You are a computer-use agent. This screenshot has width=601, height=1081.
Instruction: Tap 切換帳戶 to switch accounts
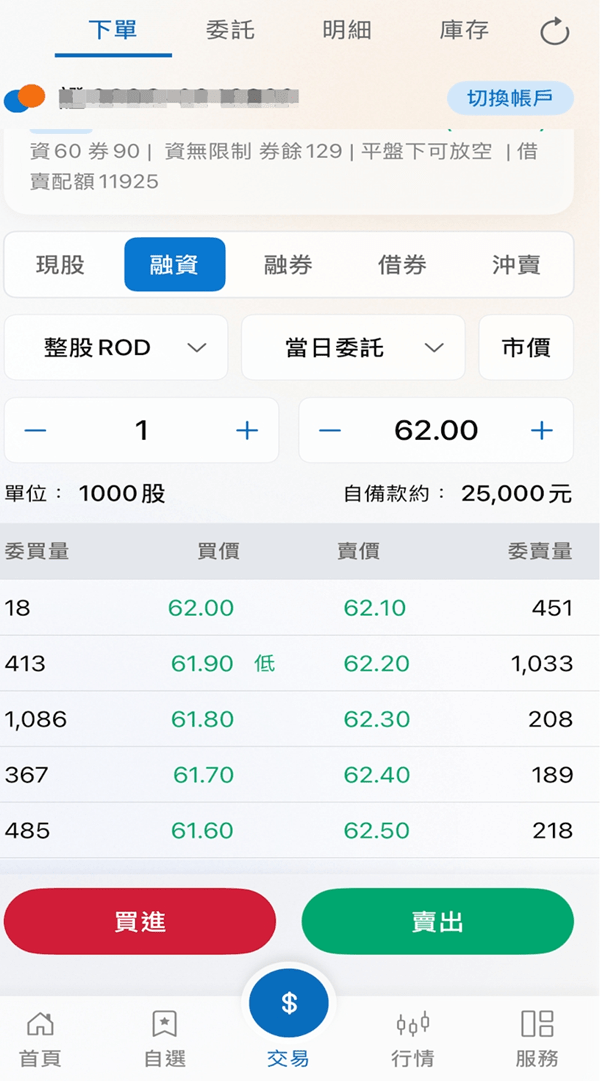(x=510, y=98)
